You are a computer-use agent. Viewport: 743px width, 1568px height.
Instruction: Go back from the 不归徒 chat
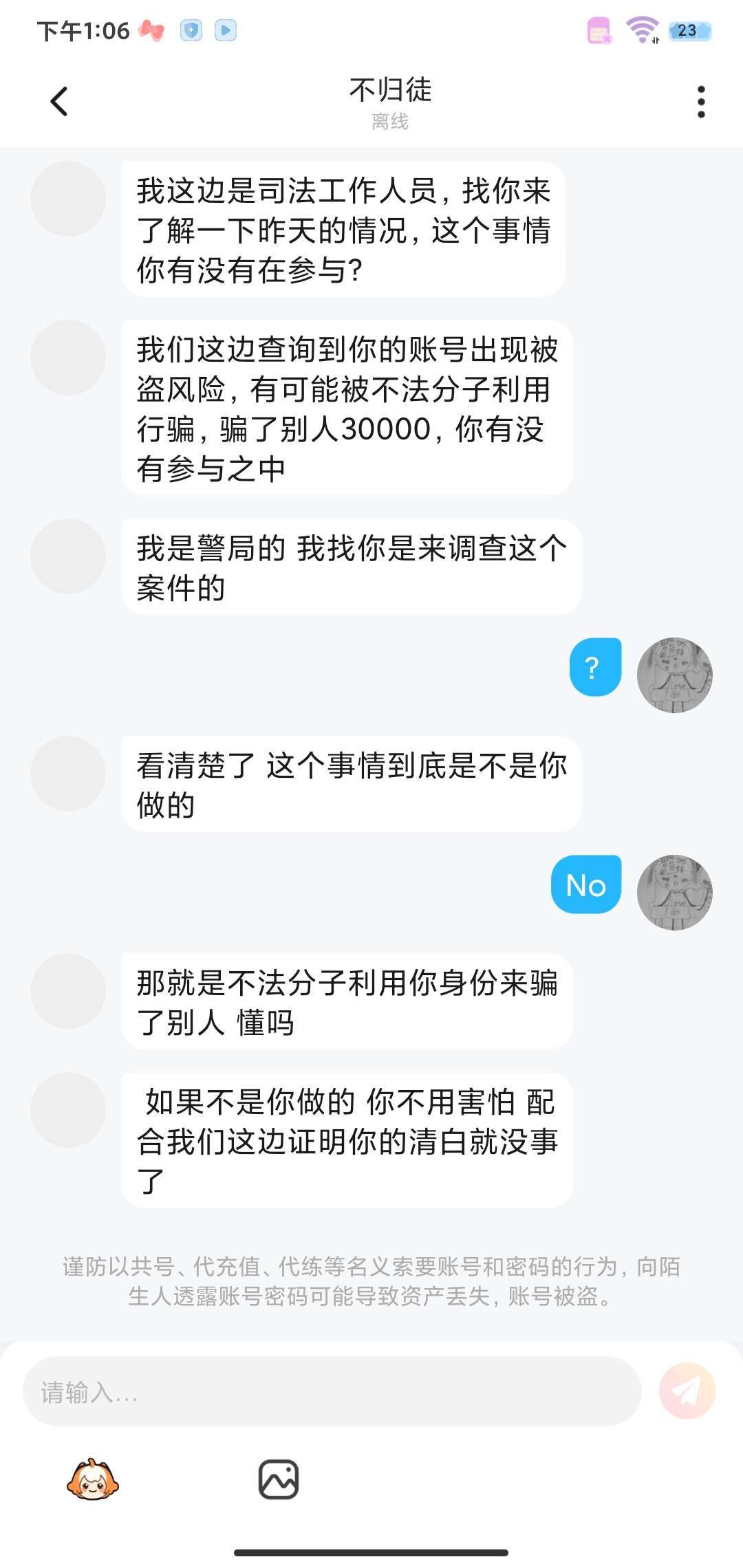[60, 102]
